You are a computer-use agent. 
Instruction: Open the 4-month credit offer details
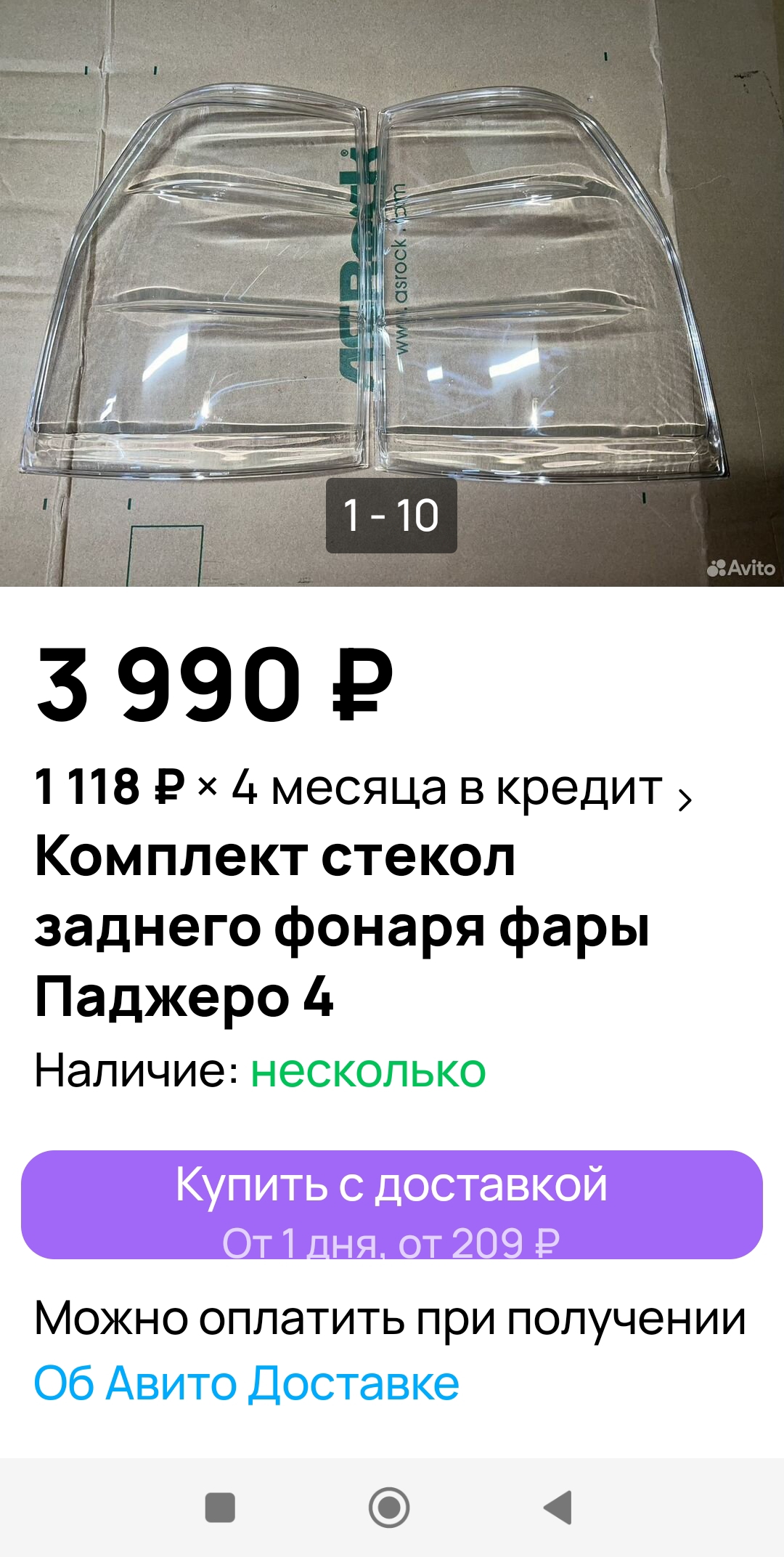tap(363, 789)
